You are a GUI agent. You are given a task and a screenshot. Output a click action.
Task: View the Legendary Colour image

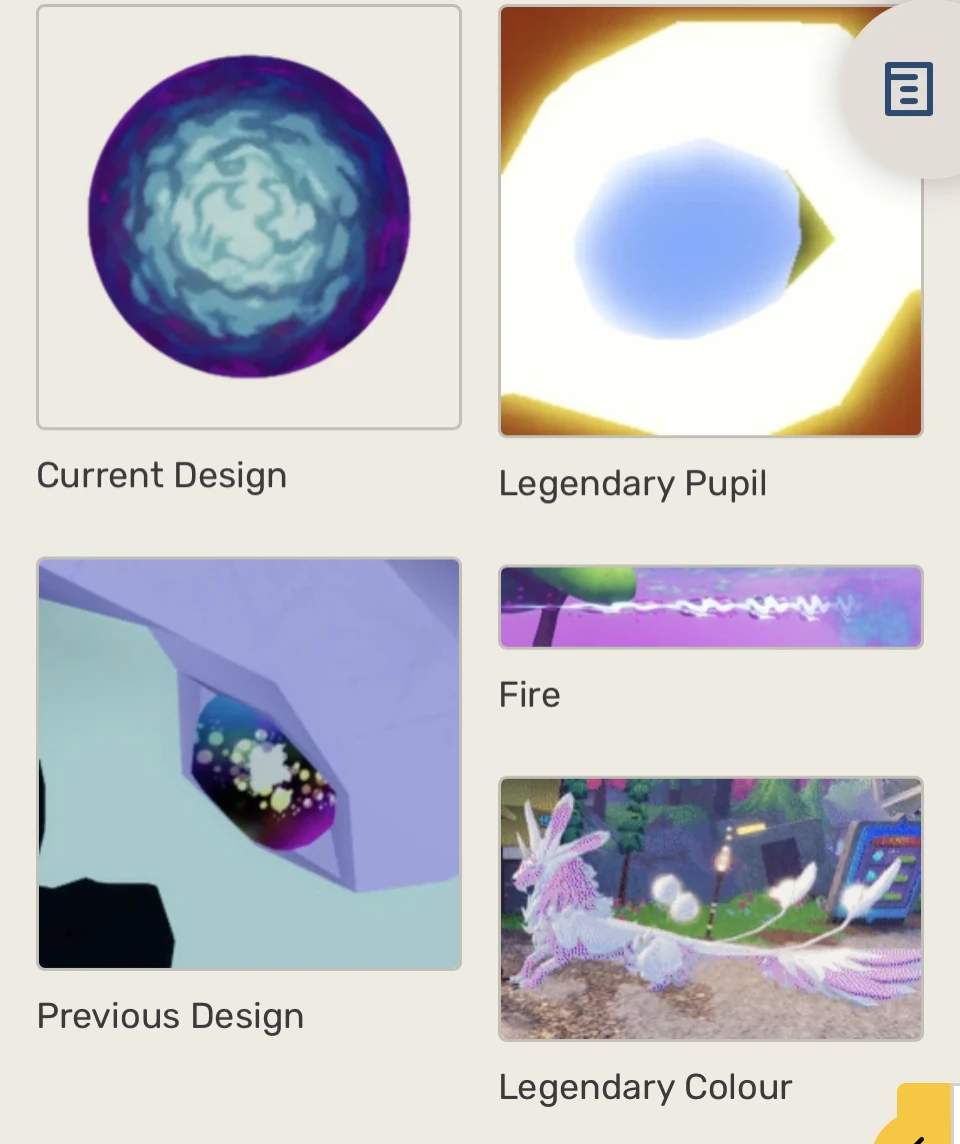pyautogui.click(x=710, y=908)
